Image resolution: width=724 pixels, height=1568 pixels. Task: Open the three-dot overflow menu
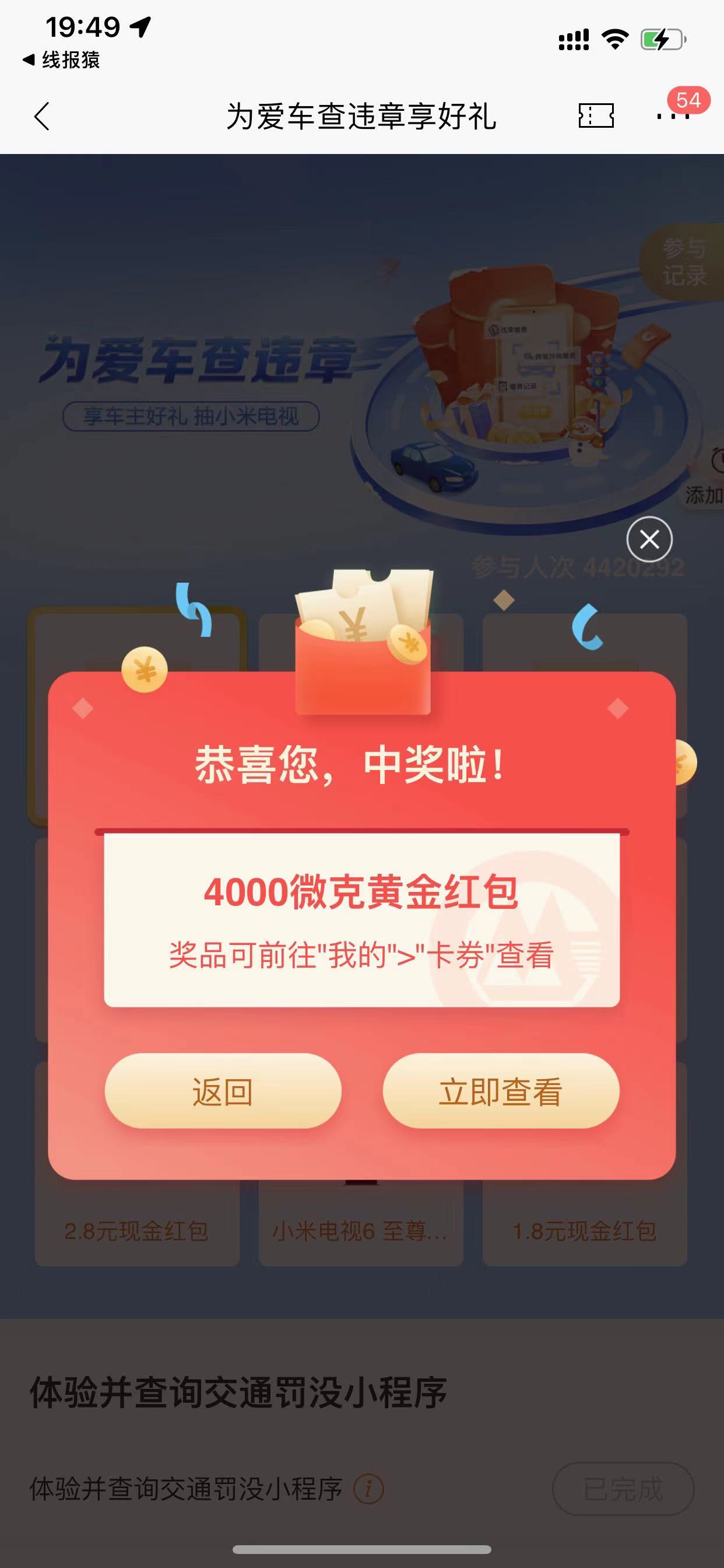[672, 116]
